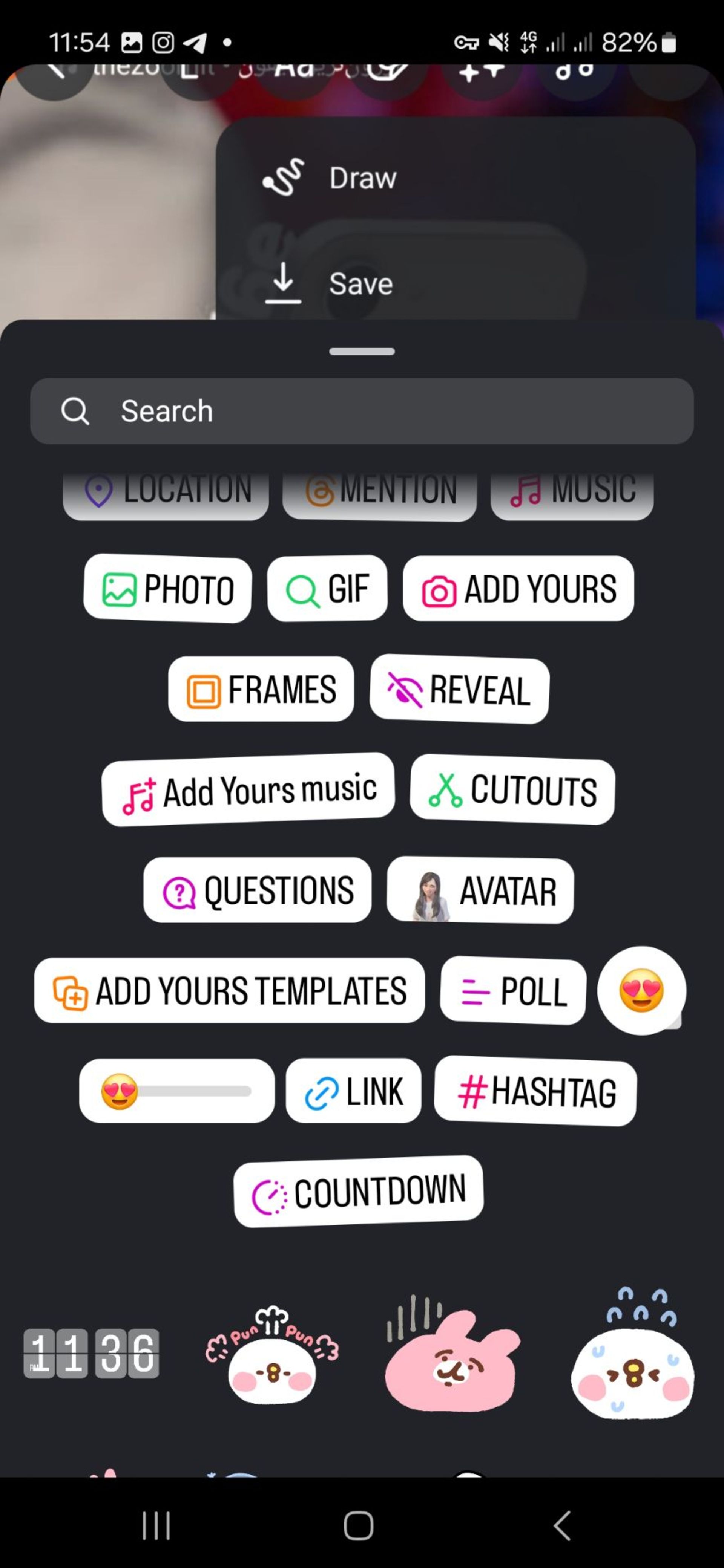Select the flip clock time sticker

point(91,1353)
